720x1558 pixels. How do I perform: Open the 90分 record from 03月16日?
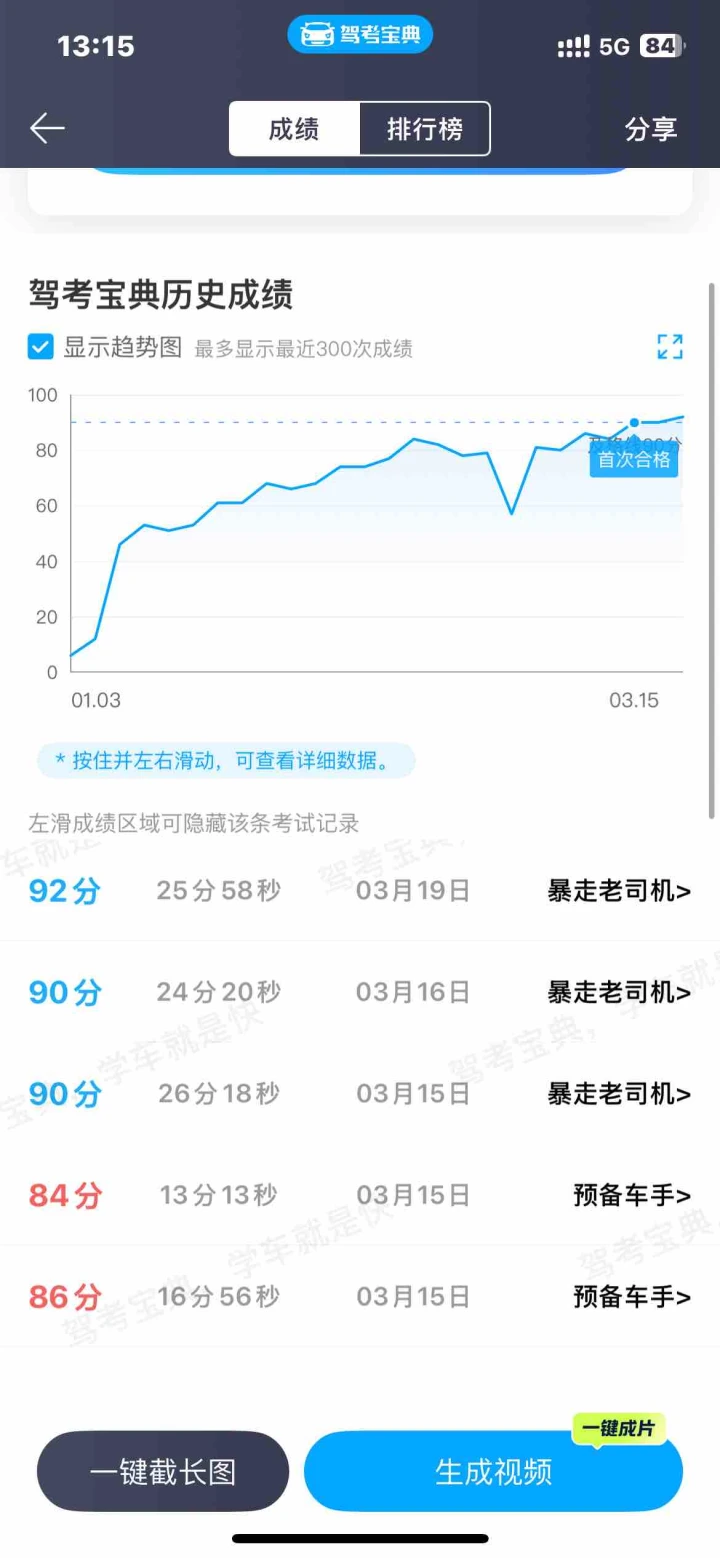360,992
